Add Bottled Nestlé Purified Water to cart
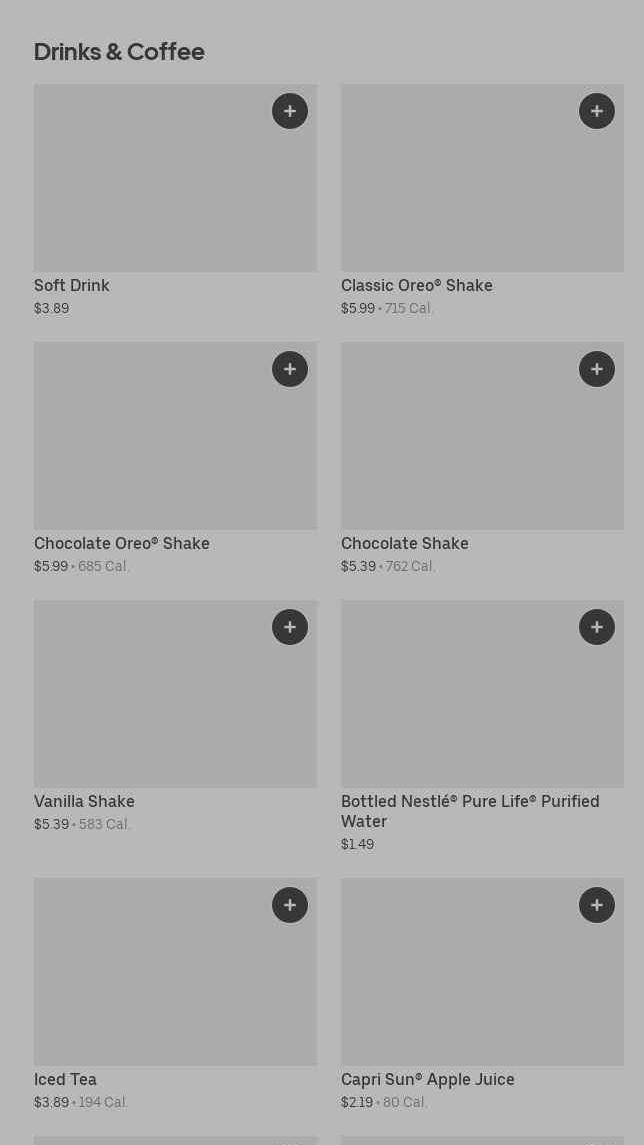 (597, 627)
